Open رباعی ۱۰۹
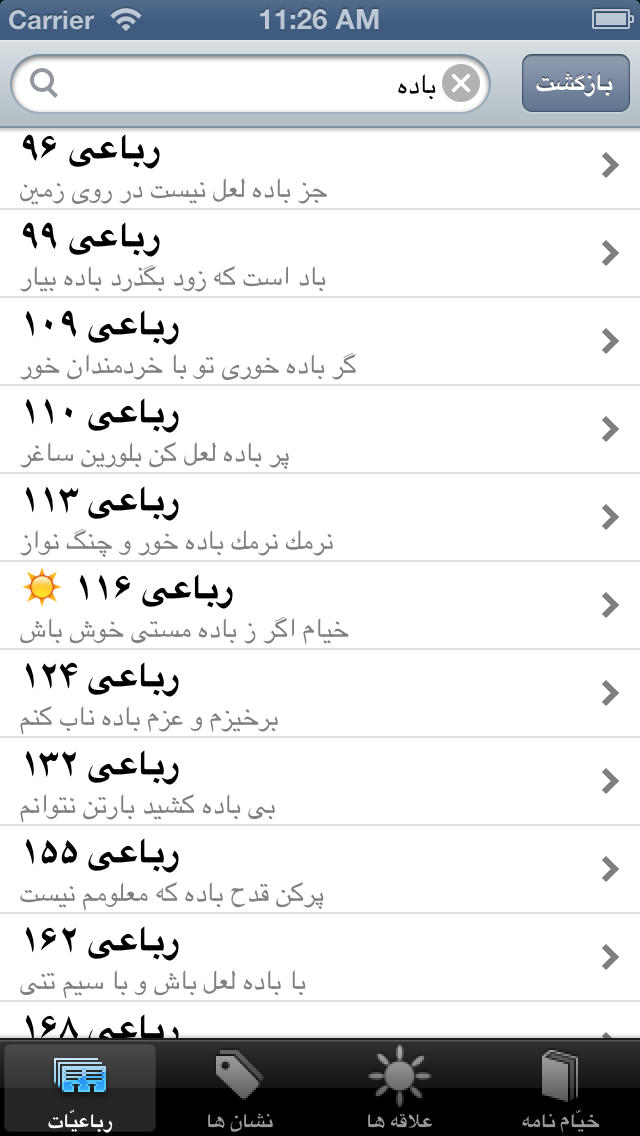 [320, 341]
